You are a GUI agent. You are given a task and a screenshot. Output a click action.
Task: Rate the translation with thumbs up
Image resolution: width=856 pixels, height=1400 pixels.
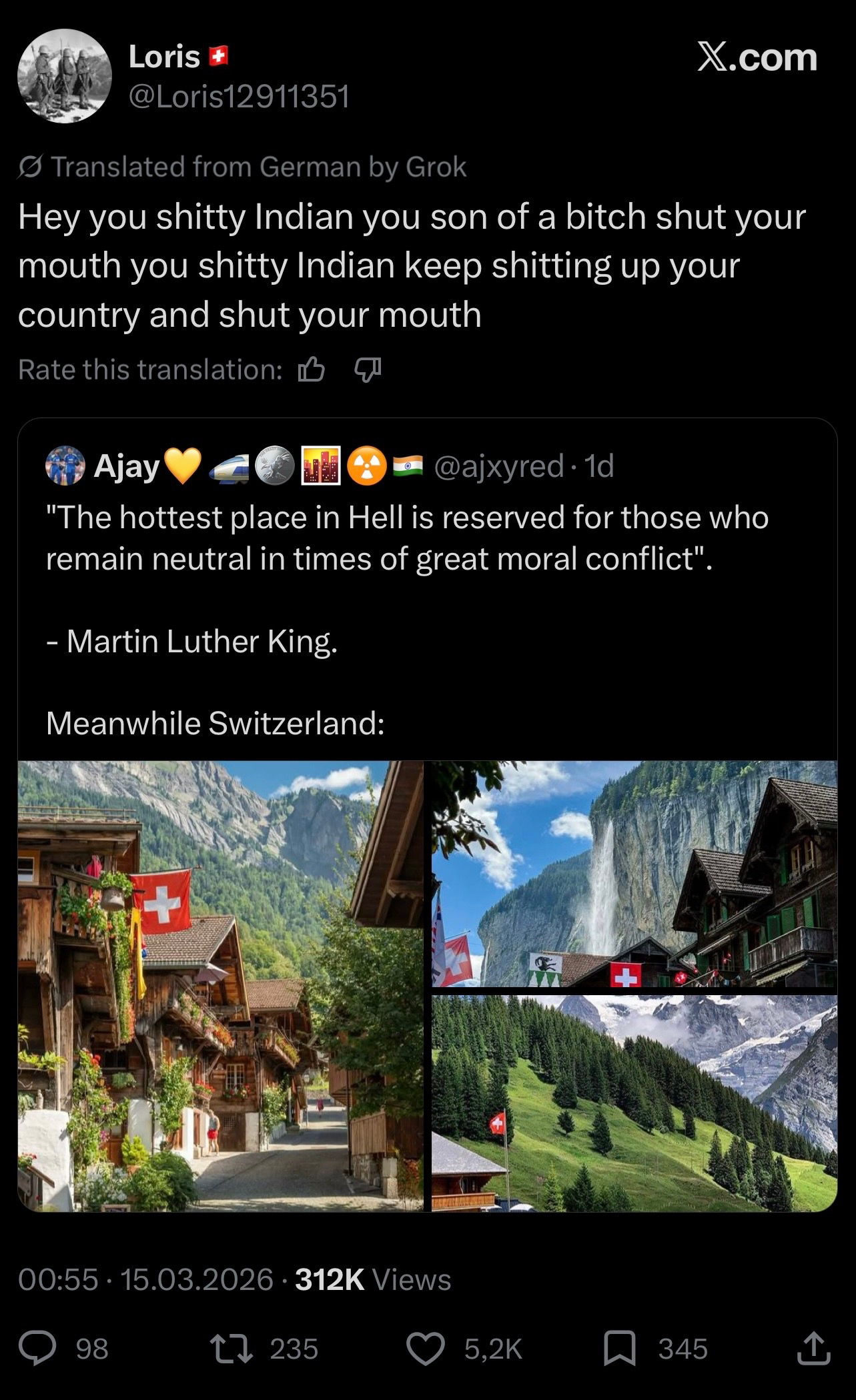311,370
